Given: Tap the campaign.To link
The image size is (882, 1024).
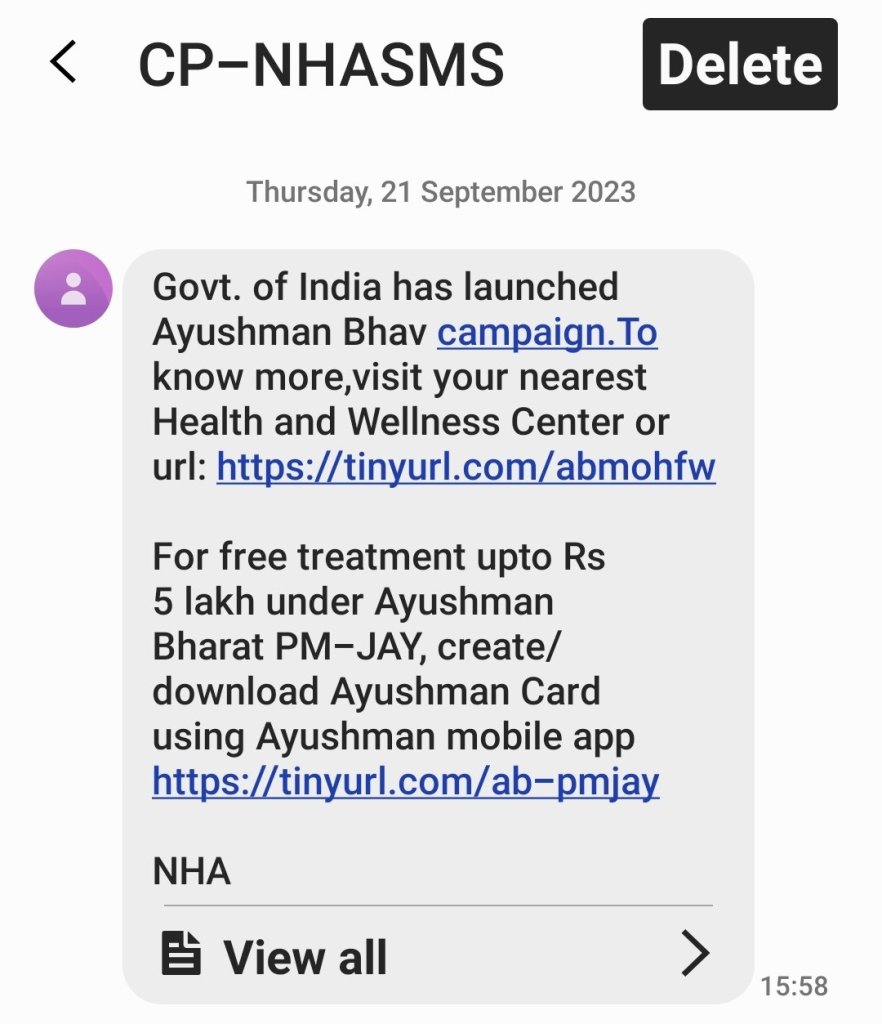Looking at the screenshot, I should point(547,332).
